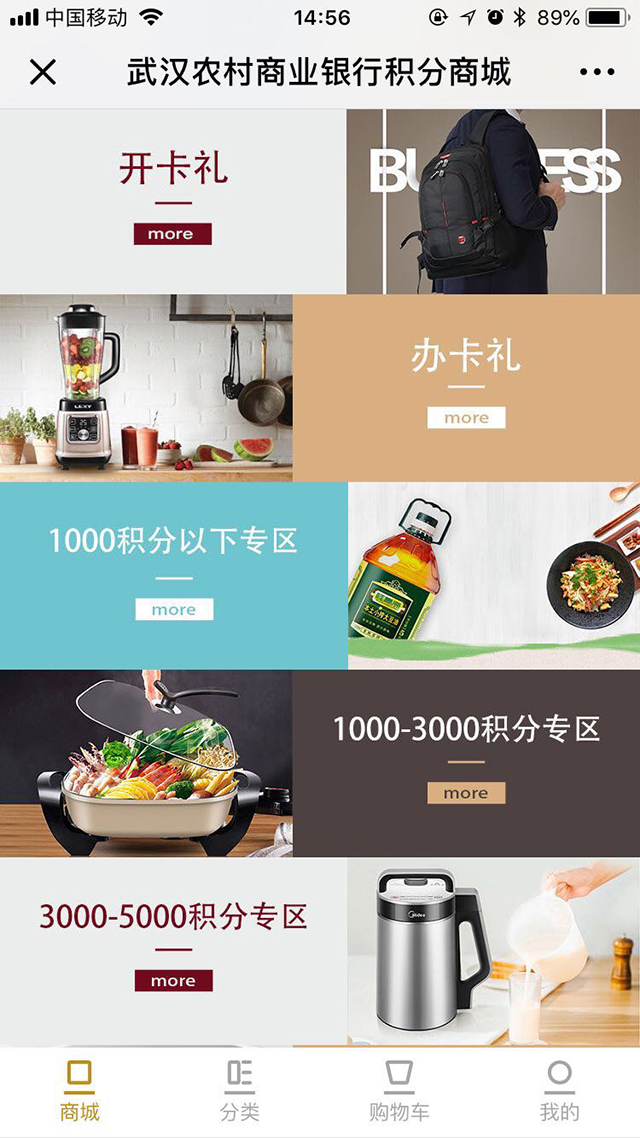Image resolution: width=640 pixels, height=1138 pixels.
Task: Open the backpack product image
Action: [x=493, y=202]
